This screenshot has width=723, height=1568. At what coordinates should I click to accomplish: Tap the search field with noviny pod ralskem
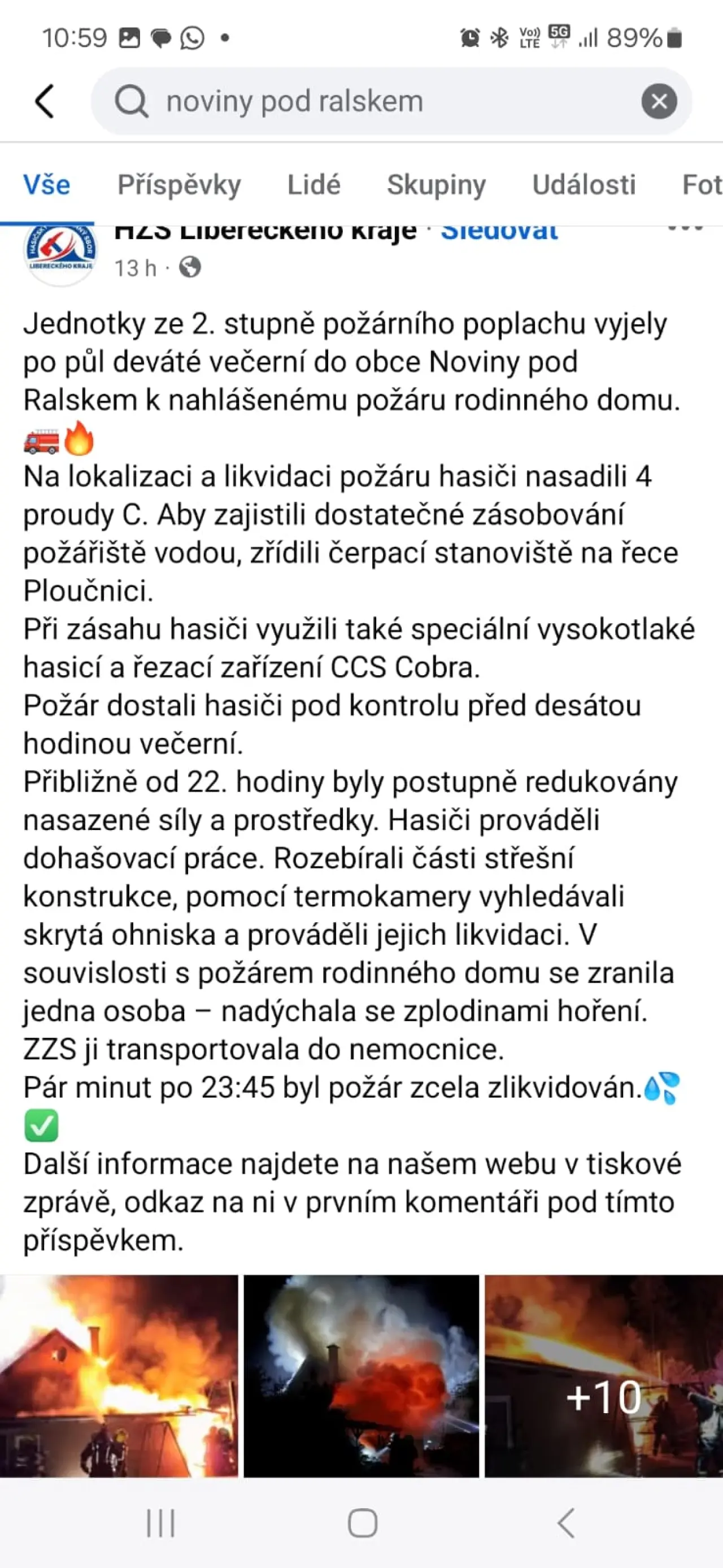[365, 101]
